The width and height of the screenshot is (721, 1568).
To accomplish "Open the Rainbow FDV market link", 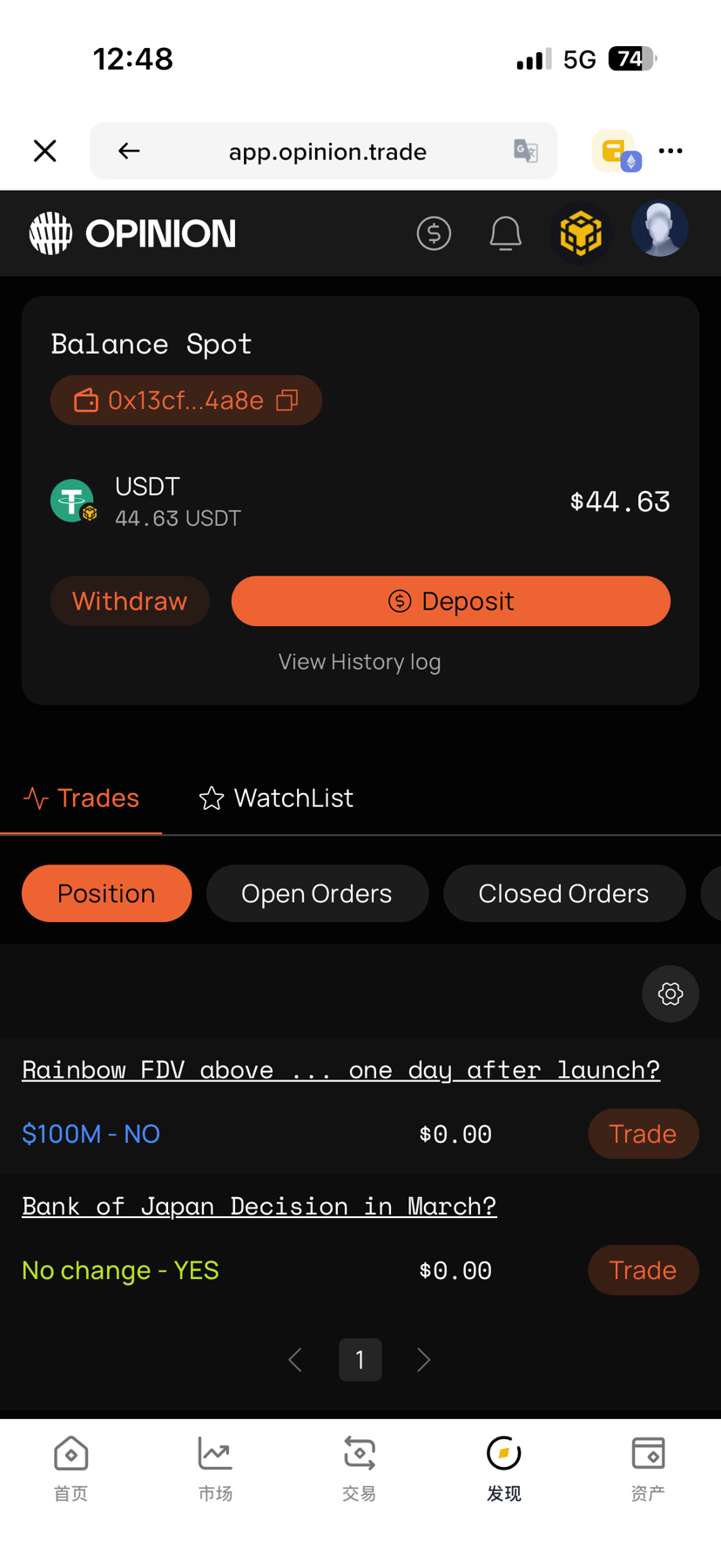I will [340, 1070].
